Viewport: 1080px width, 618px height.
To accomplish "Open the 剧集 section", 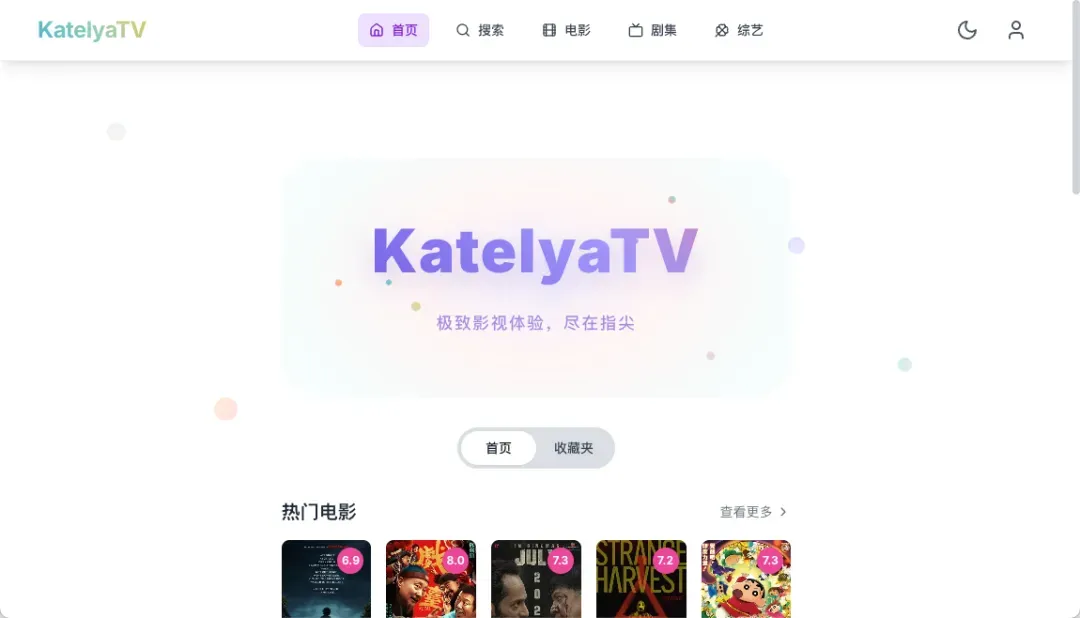I will 652,30.
